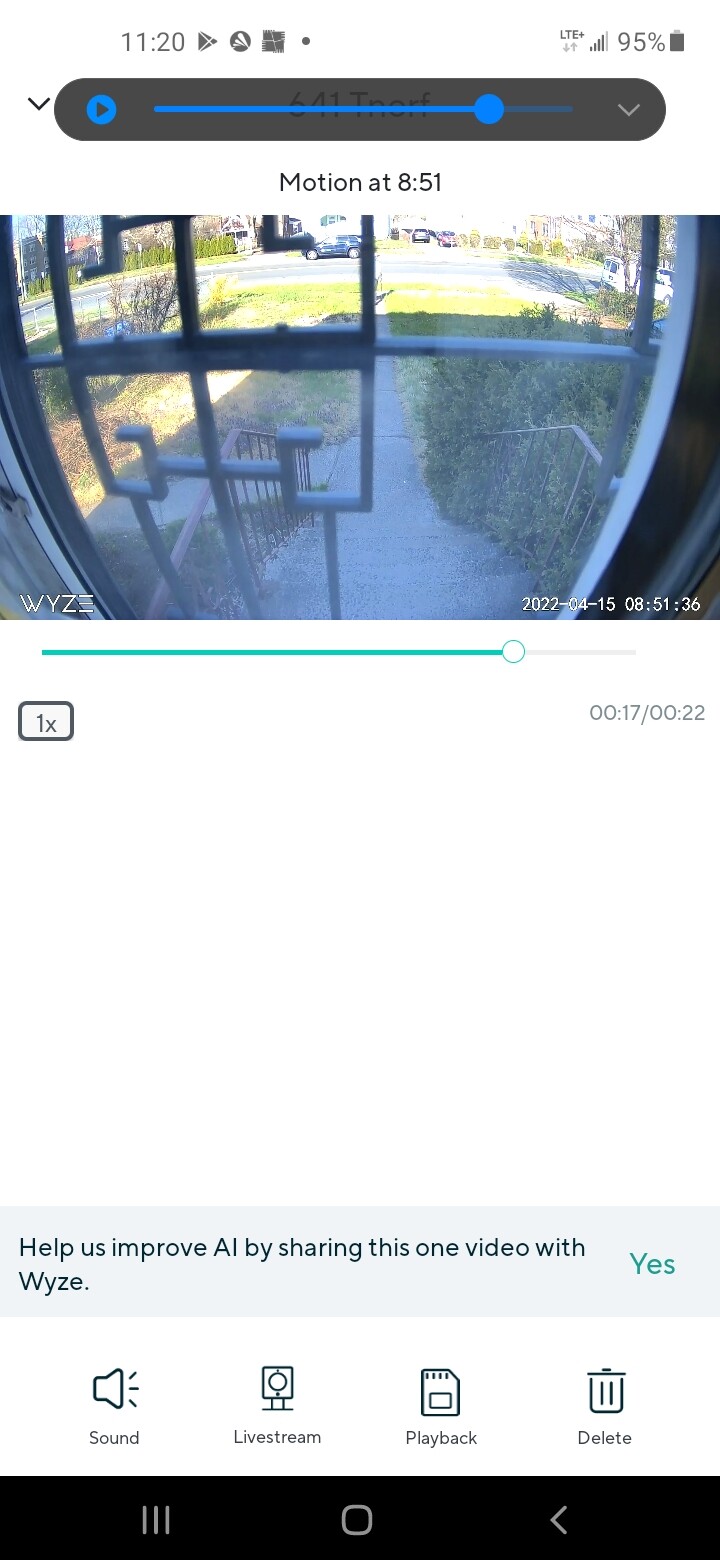Collapse the screen with the top-left down arrow
The width and height of the screenshot is (720, 1560).
coord(38,103)
